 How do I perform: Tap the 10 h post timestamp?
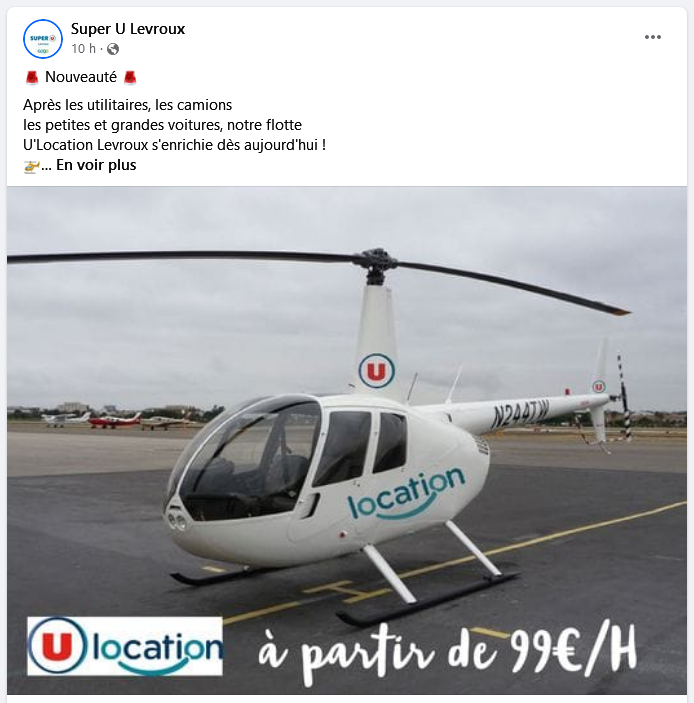[x=83, y=49]
